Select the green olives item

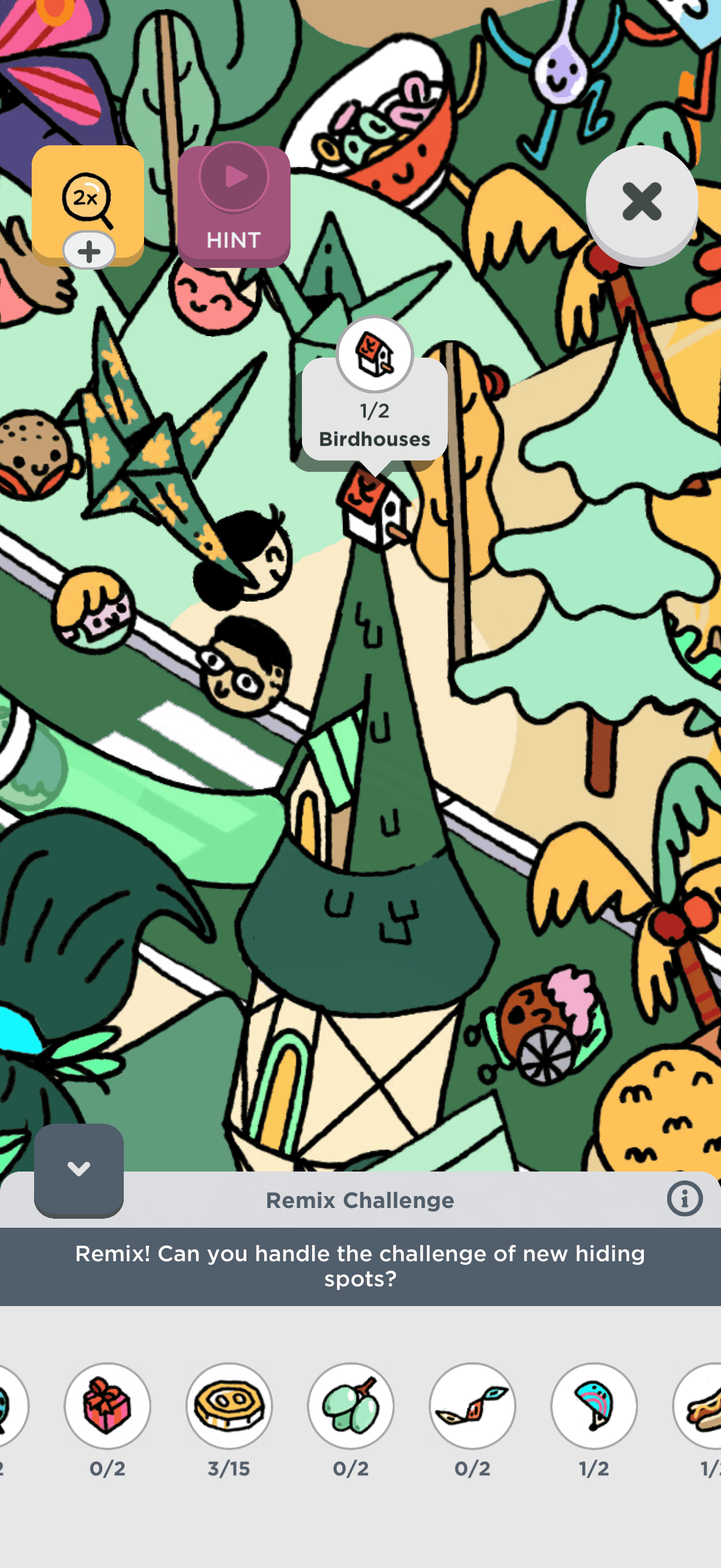pos(350,1405)
